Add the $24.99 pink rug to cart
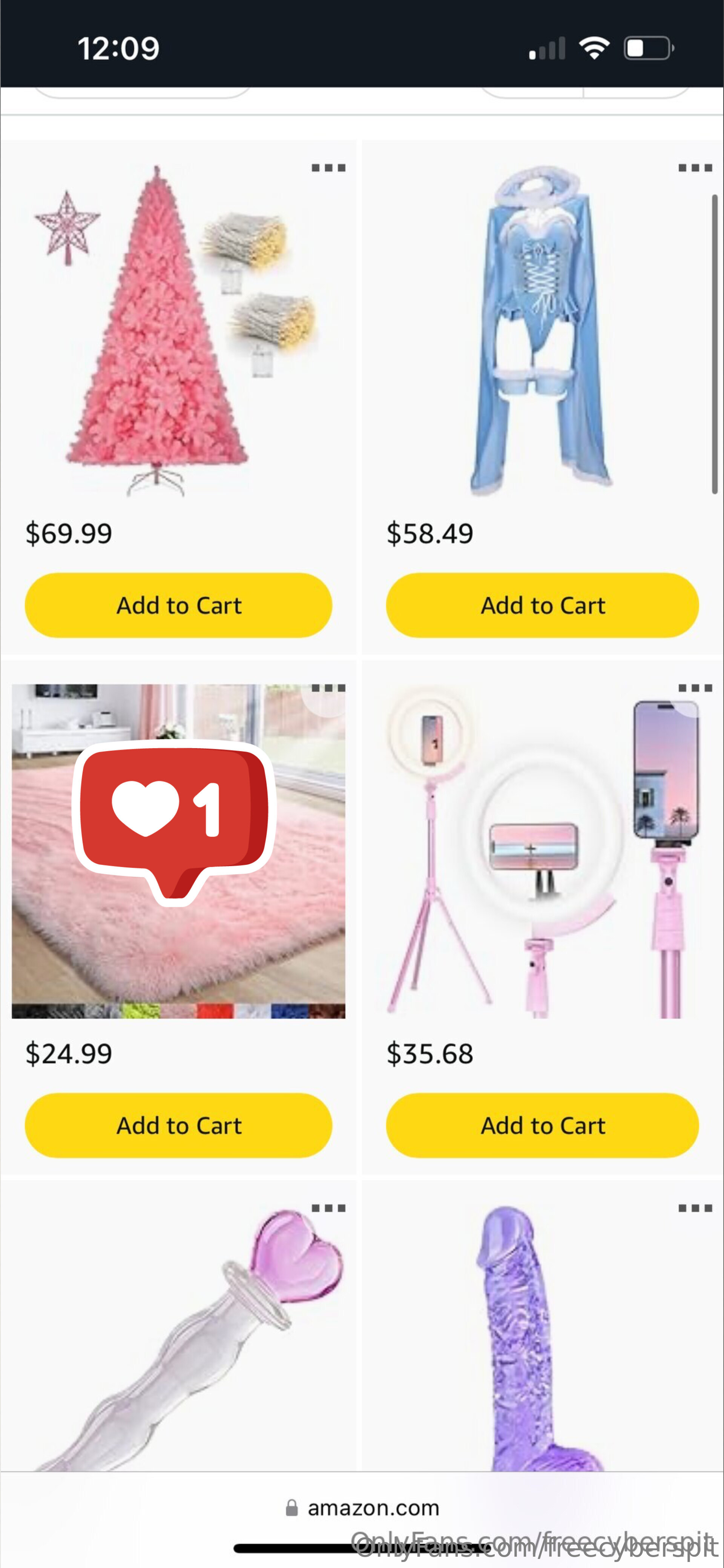The height and width of the screenshot is (1568, 724). coord(178,1125)
